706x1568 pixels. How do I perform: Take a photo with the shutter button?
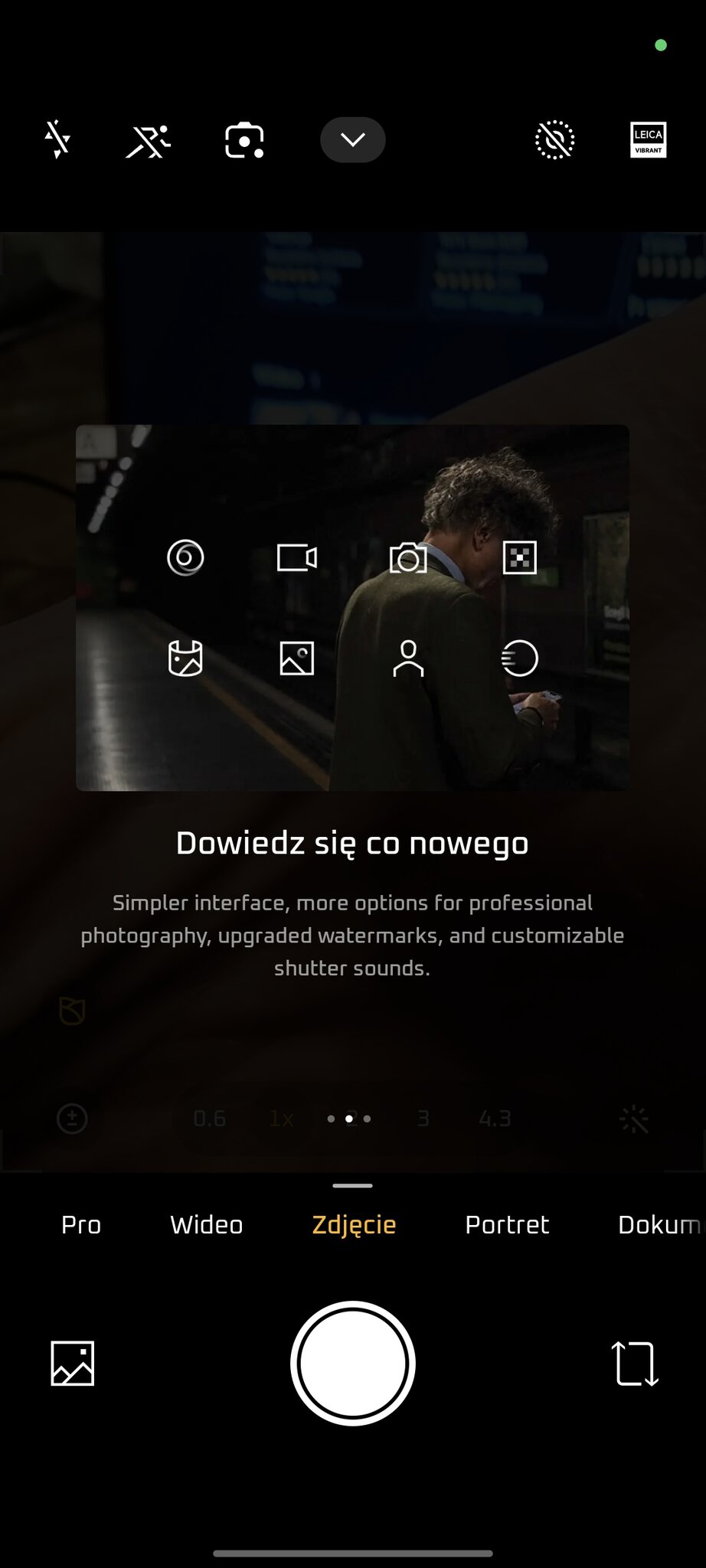coord(352,1364)
